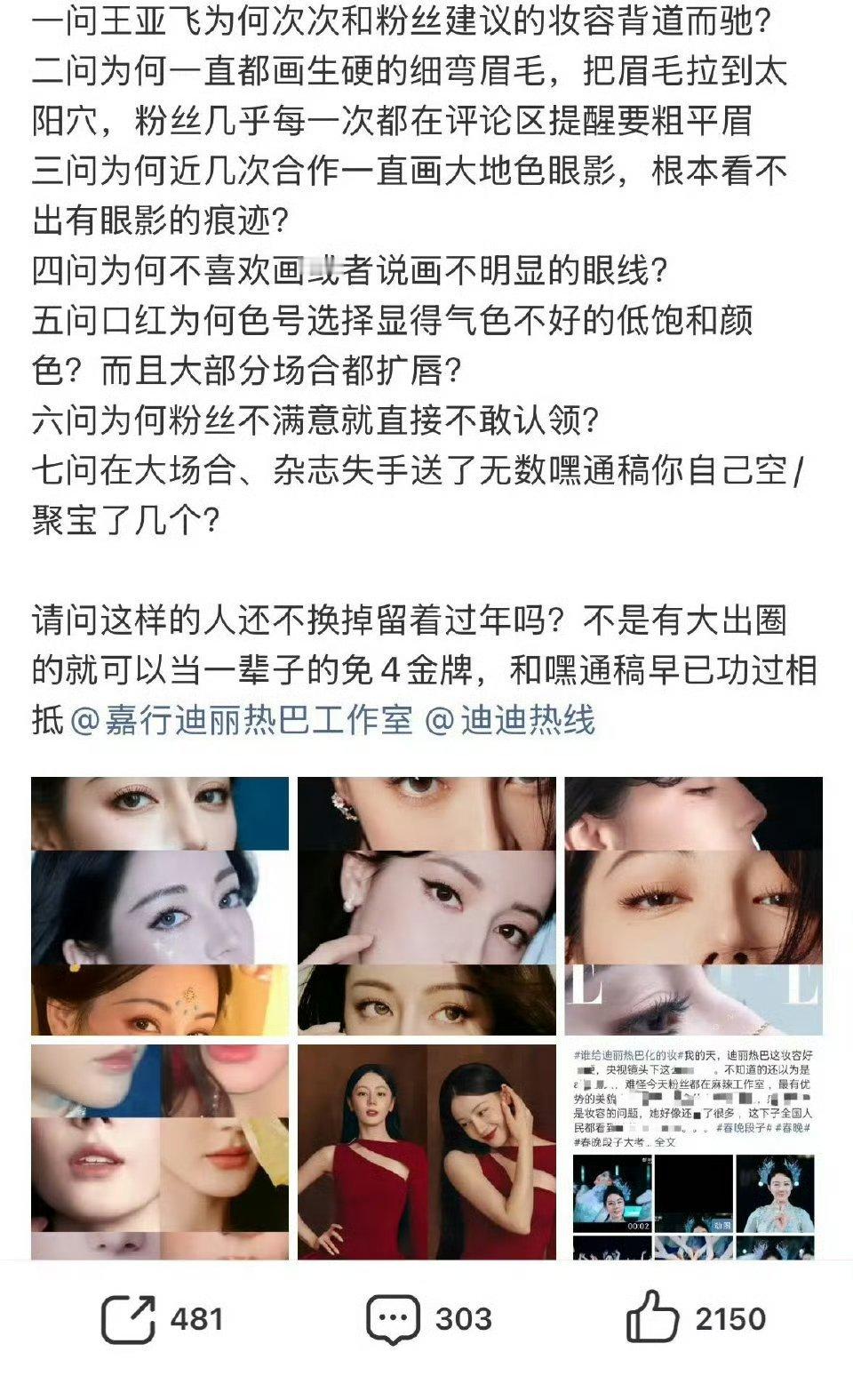The width and height of the screenshot is (853, 1400).
Task: View the thumbnail marked 动图
Action: click(694, 1193)
